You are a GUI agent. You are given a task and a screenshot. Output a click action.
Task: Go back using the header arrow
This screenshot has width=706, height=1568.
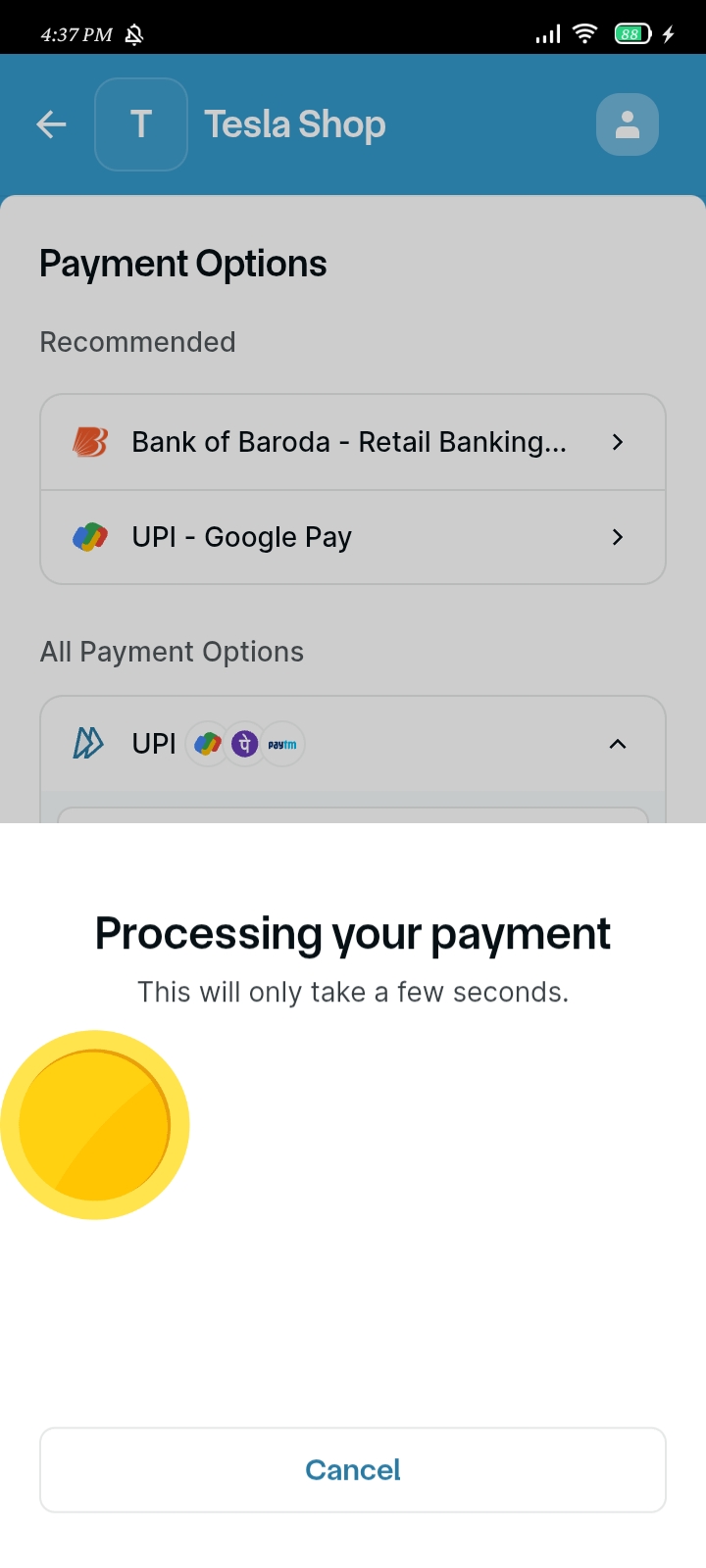point(51,124)
